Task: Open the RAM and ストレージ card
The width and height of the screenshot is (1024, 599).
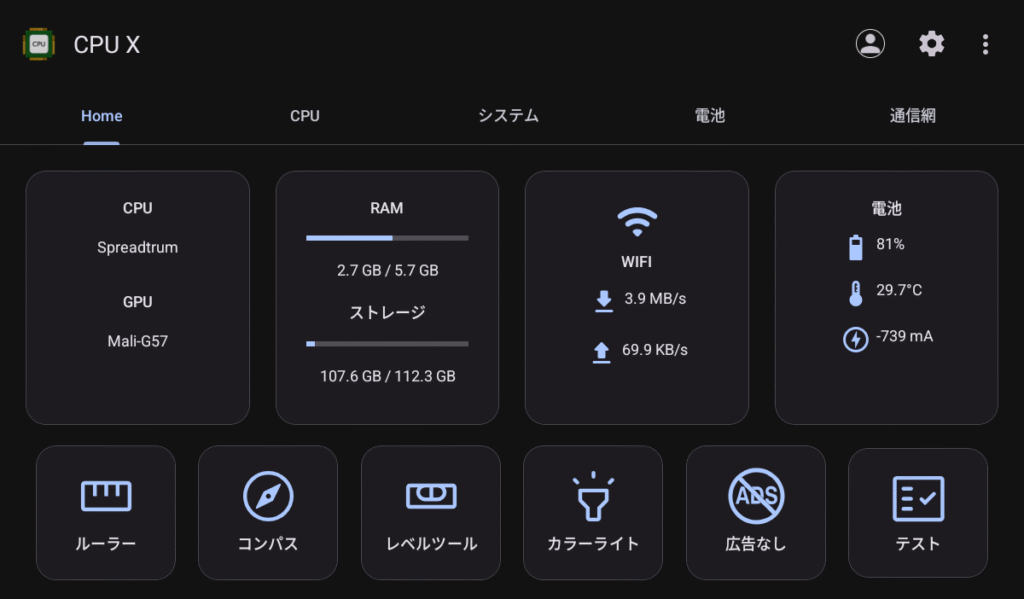Action: [387, 297]
